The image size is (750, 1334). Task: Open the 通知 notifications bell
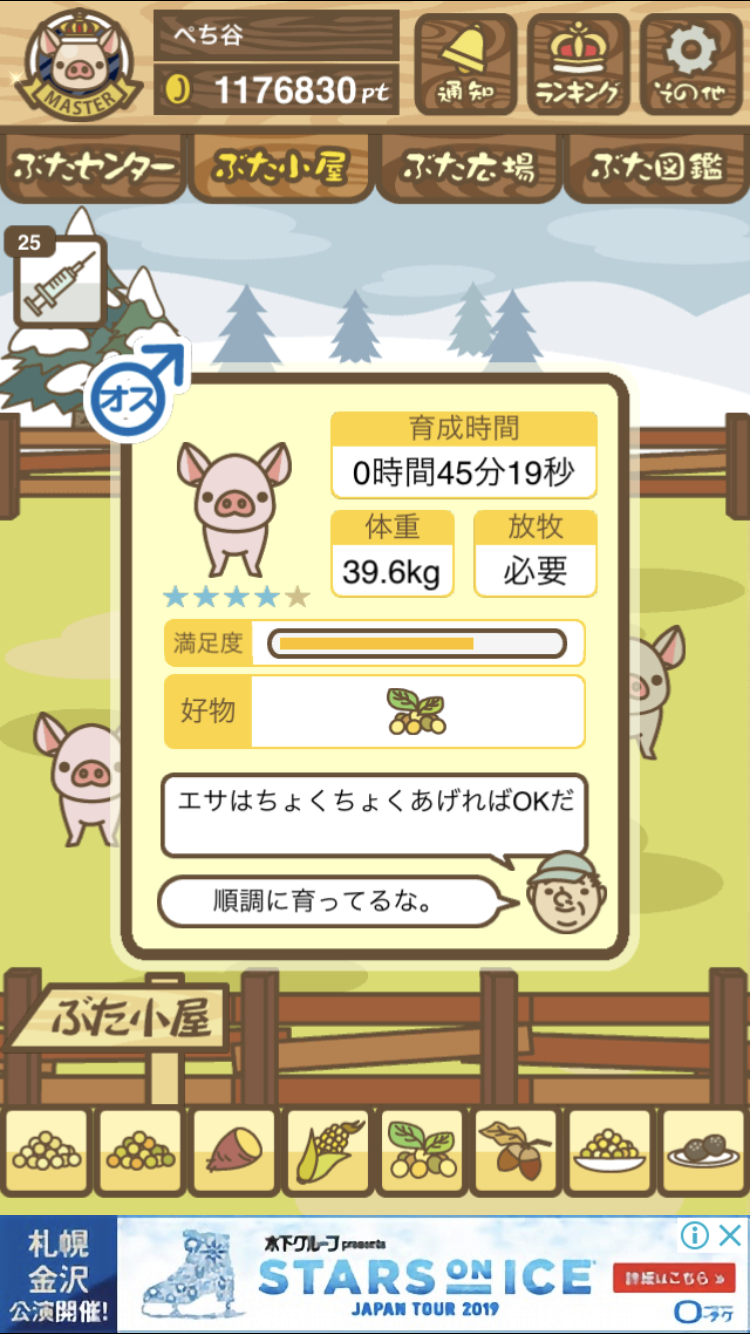click(465, 64)
